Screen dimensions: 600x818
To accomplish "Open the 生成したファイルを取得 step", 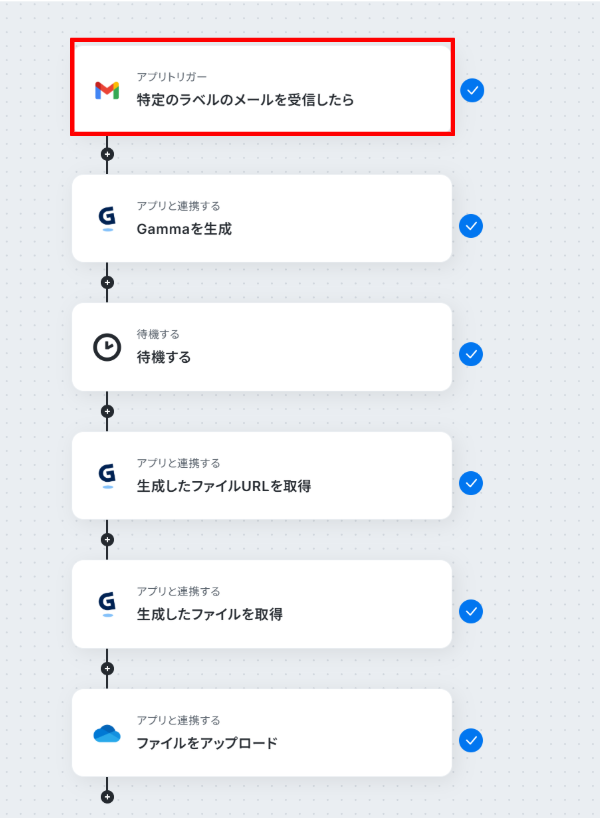I will pyautogui.click(x=262, y=604).
